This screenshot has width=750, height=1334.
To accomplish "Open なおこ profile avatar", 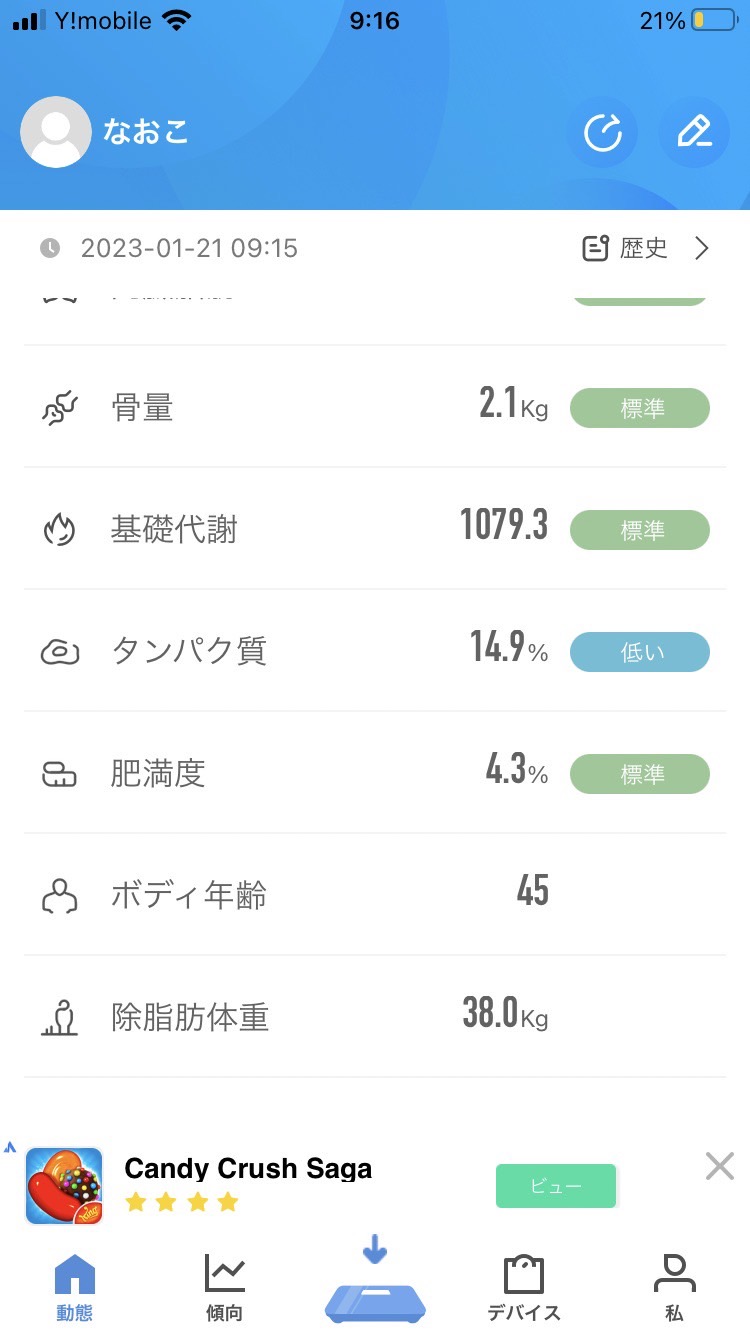I will tap(56, 132).
